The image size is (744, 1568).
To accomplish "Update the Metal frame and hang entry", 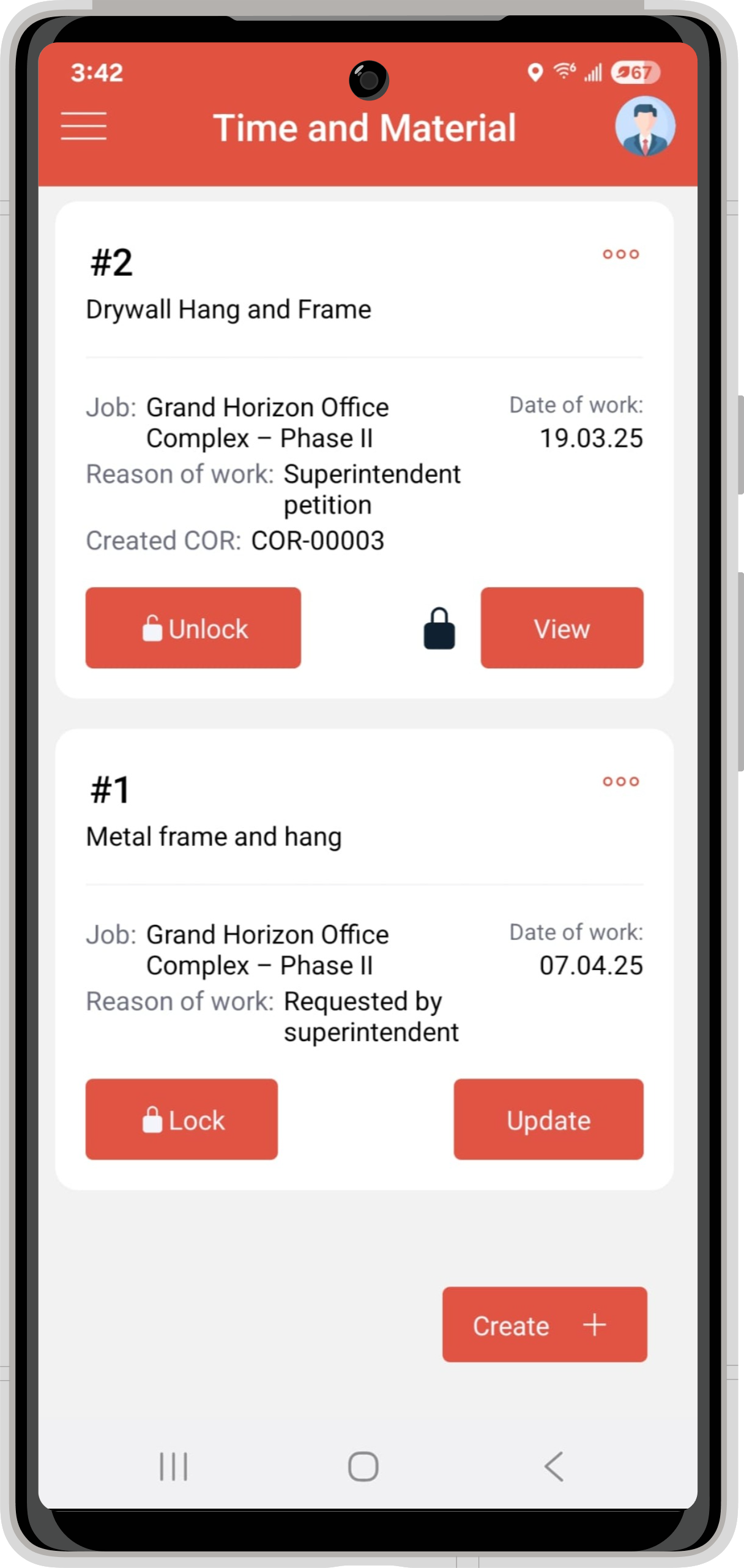I will (x=548, y=1119).
